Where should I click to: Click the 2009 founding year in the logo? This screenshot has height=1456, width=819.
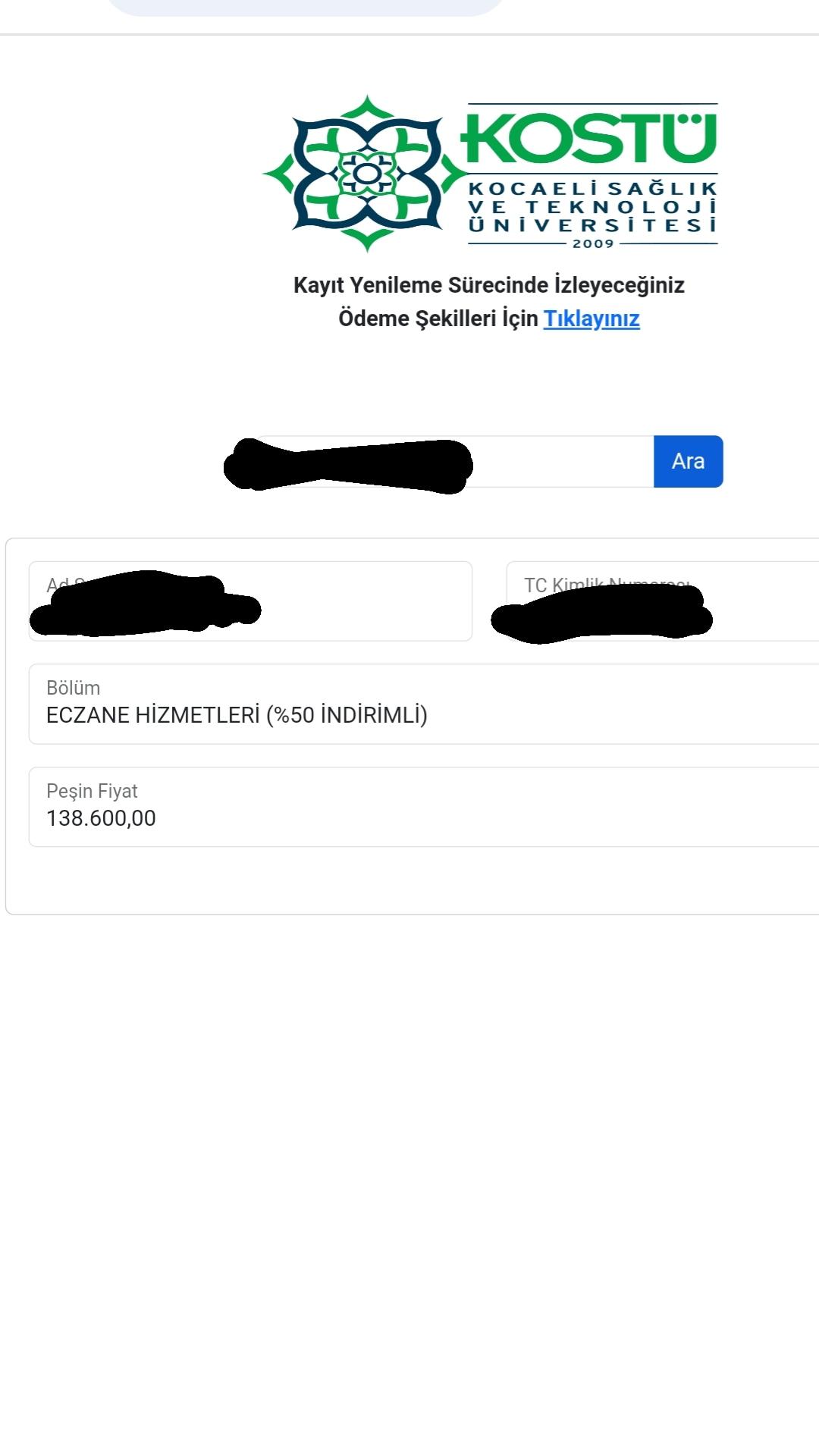pos(592,244)
